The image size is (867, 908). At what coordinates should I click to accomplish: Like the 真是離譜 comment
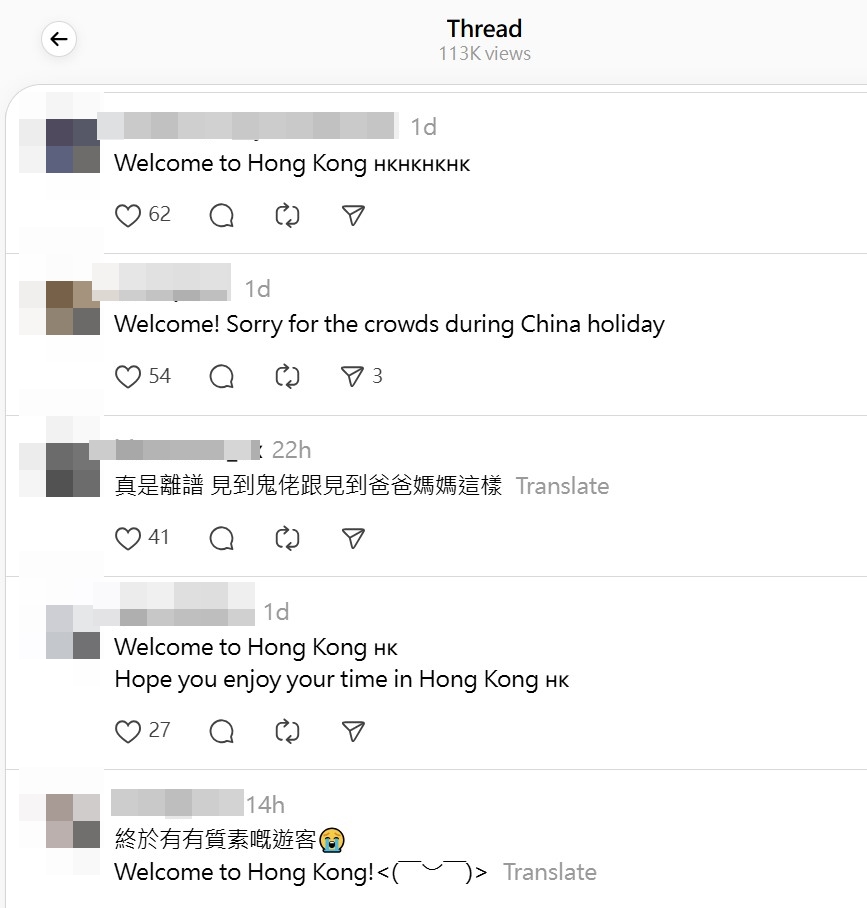128,538
